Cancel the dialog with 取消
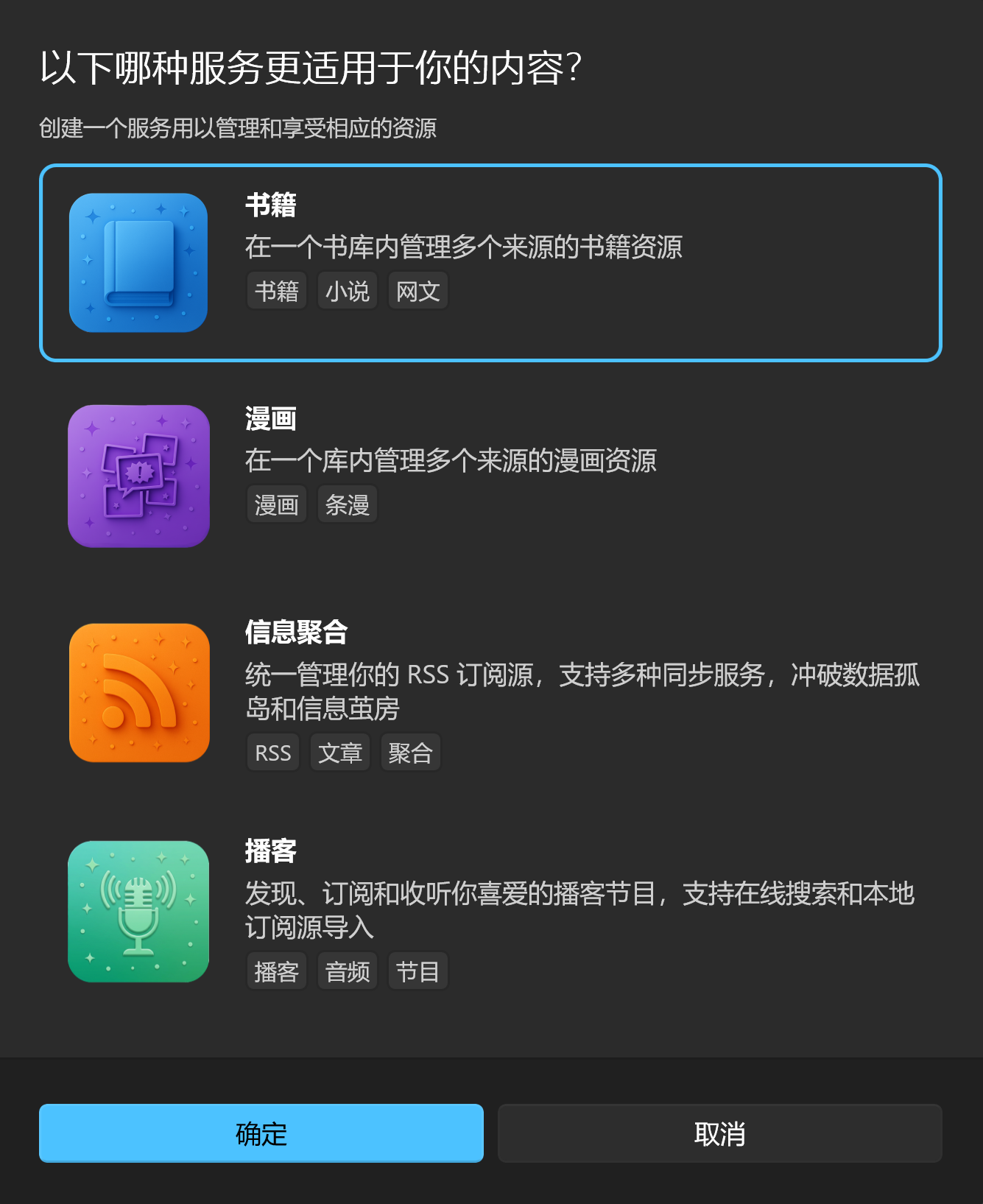983x1204 pixels. (719, 1133)
